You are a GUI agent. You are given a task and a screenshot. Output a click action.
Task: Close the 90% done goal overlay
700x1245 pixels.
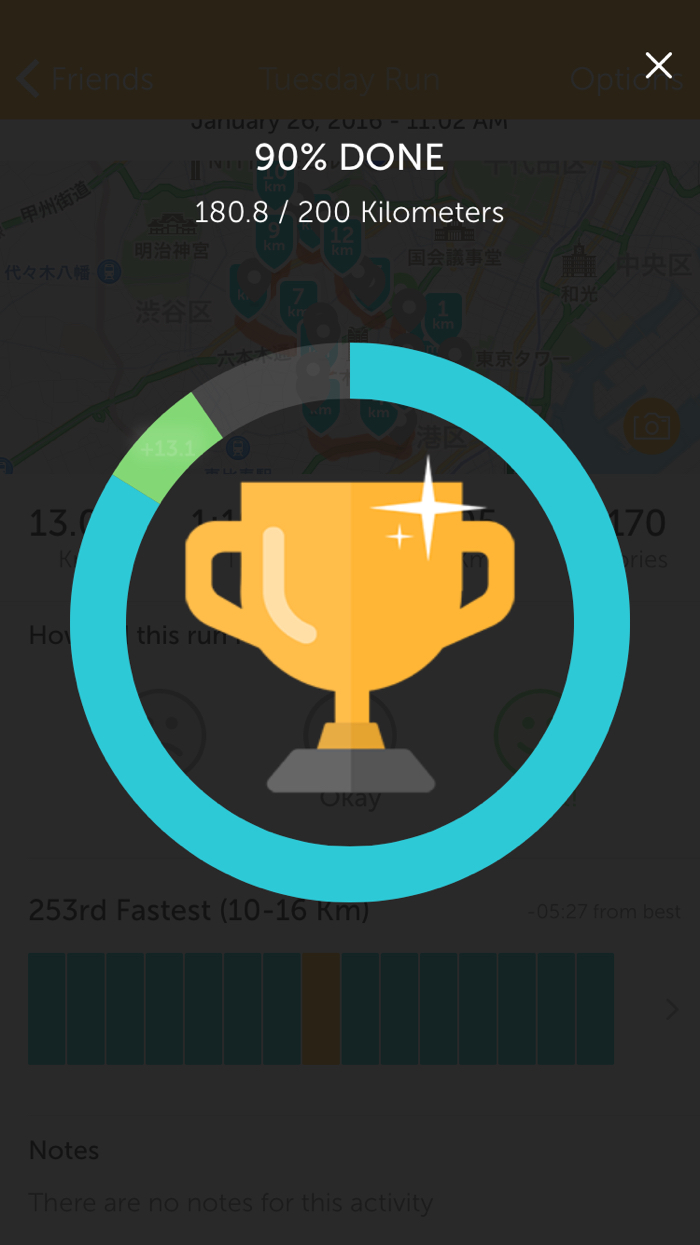[x=658, y=66]
